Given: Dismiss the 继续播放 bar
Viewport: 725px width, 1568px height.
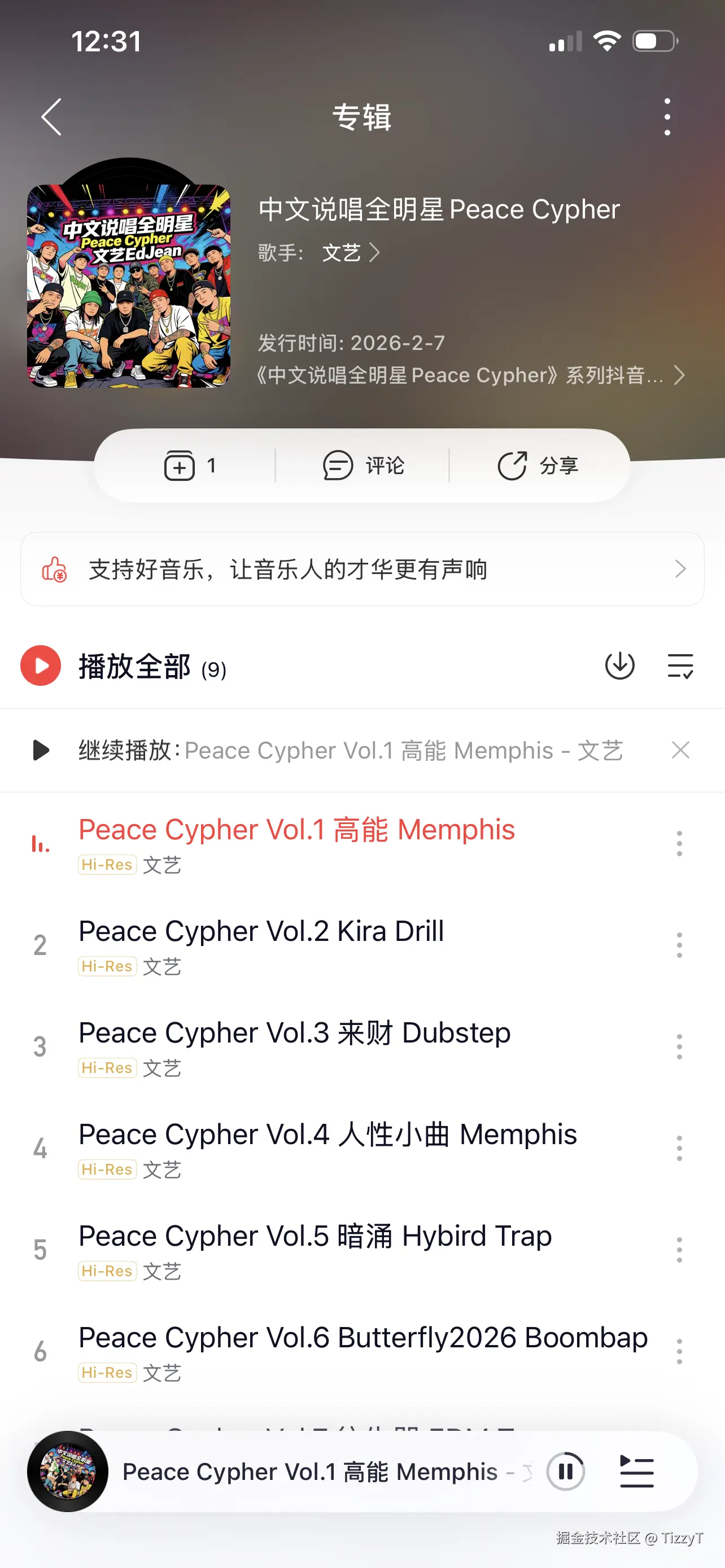Looking at the screenshot, I should point(680,750).
